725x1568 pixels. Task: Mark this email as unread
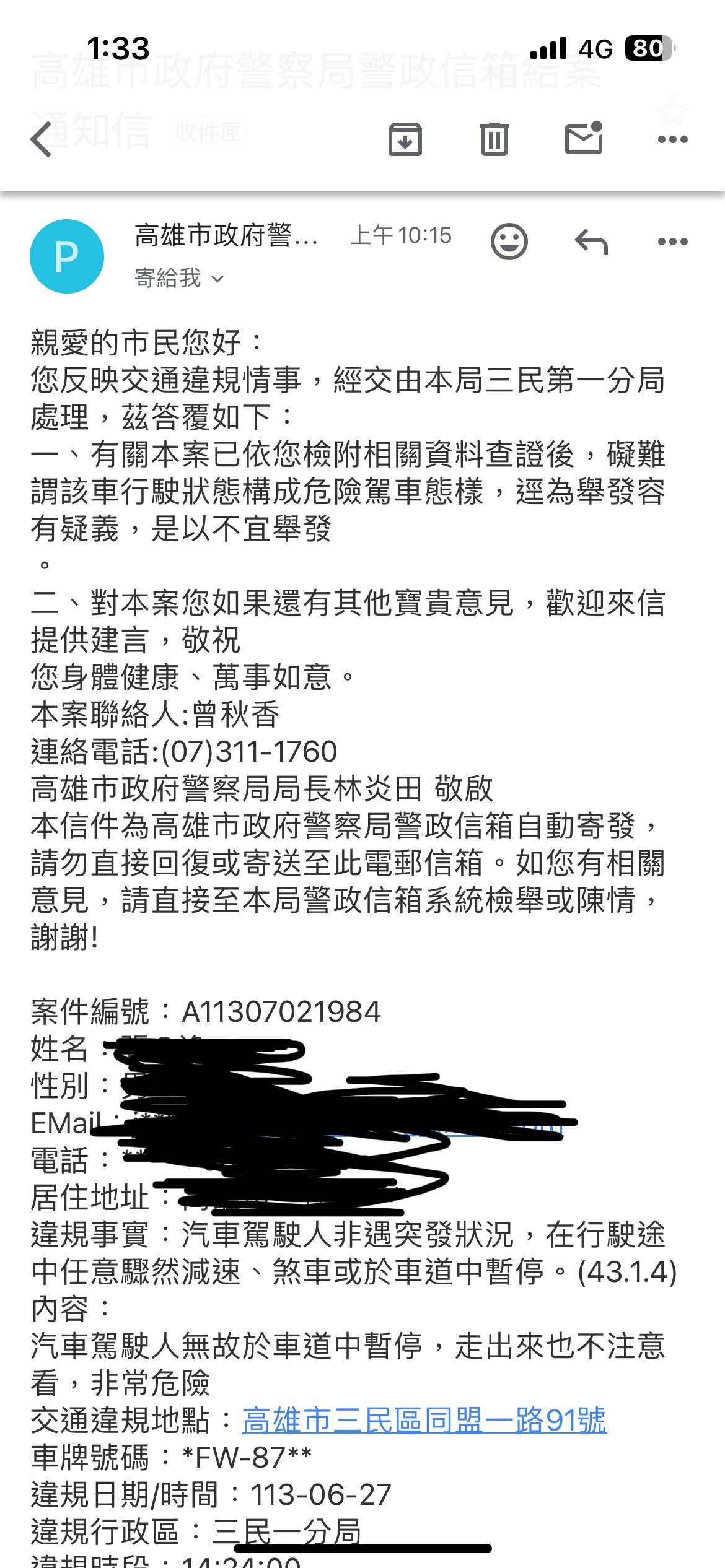pos(584,137)
